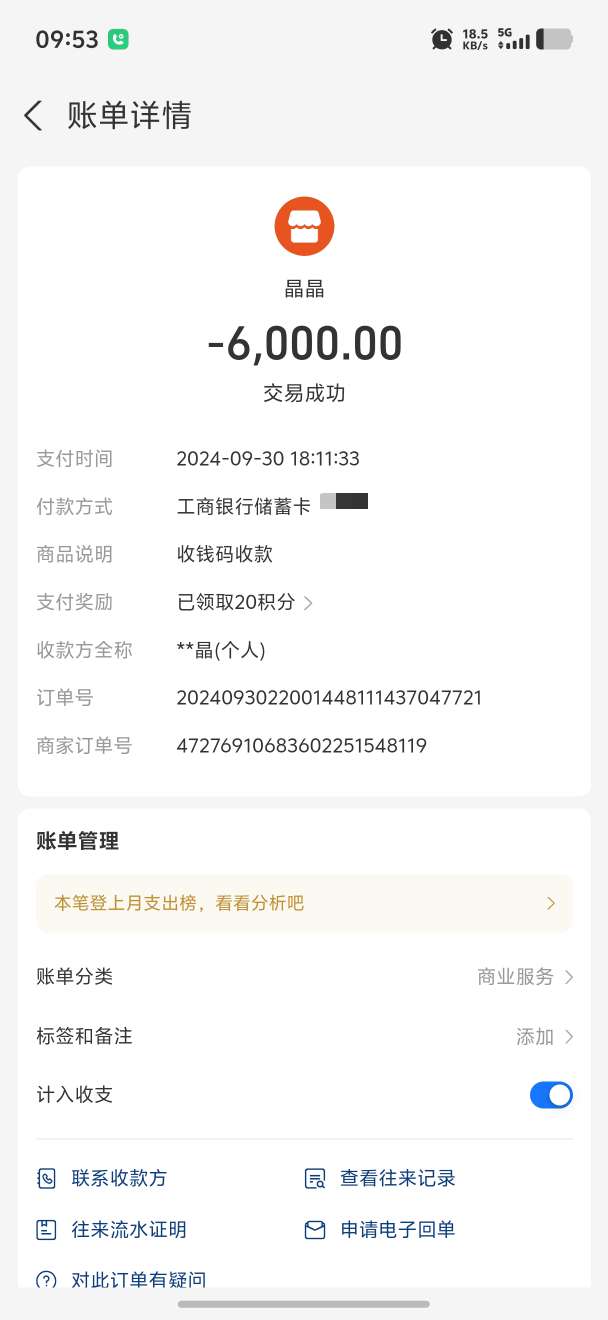This screenshot has width=608, height=1320.
Task: Turn off 计入收支 switch
Action: click(x=551, y=1095)
